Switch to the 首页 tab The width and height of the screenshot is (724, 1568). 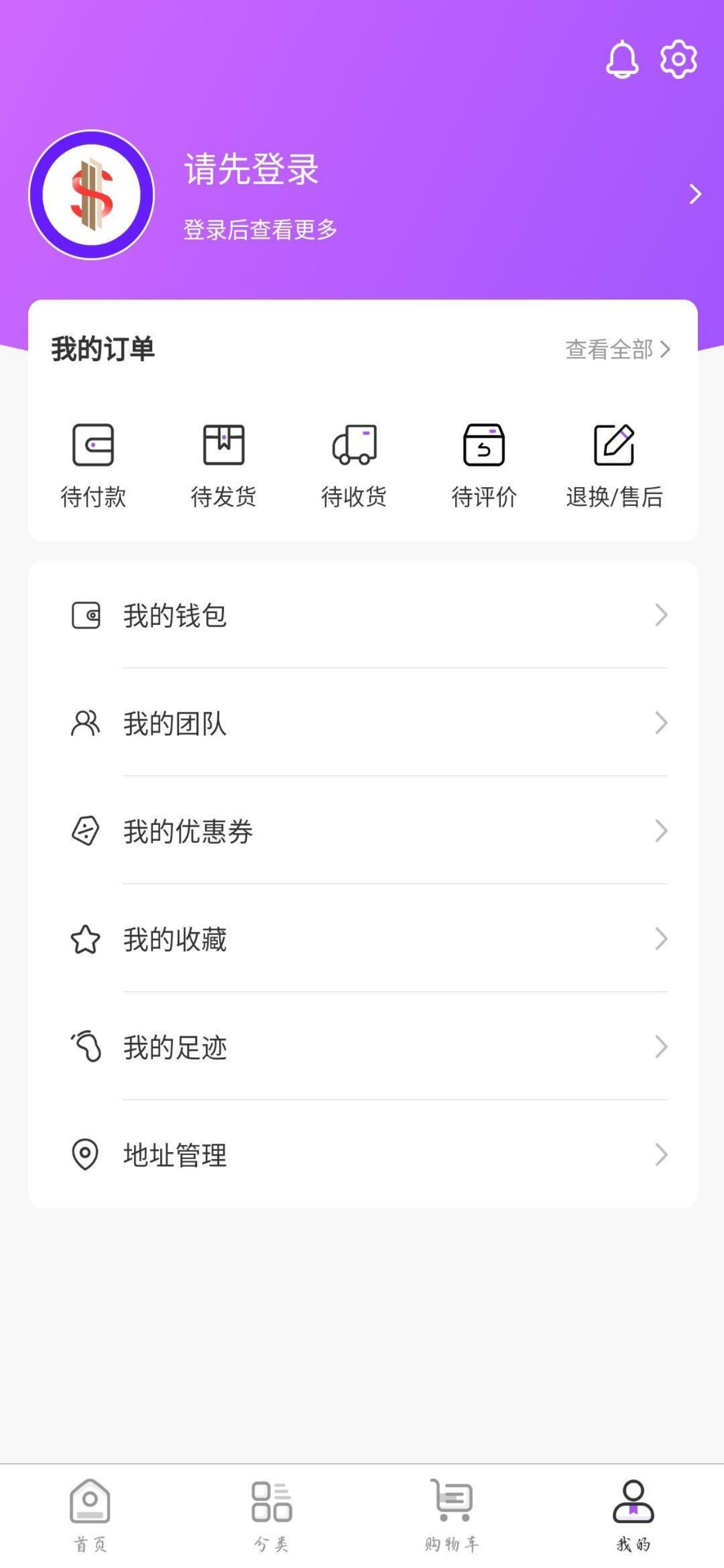click(x=90, y=1515)
